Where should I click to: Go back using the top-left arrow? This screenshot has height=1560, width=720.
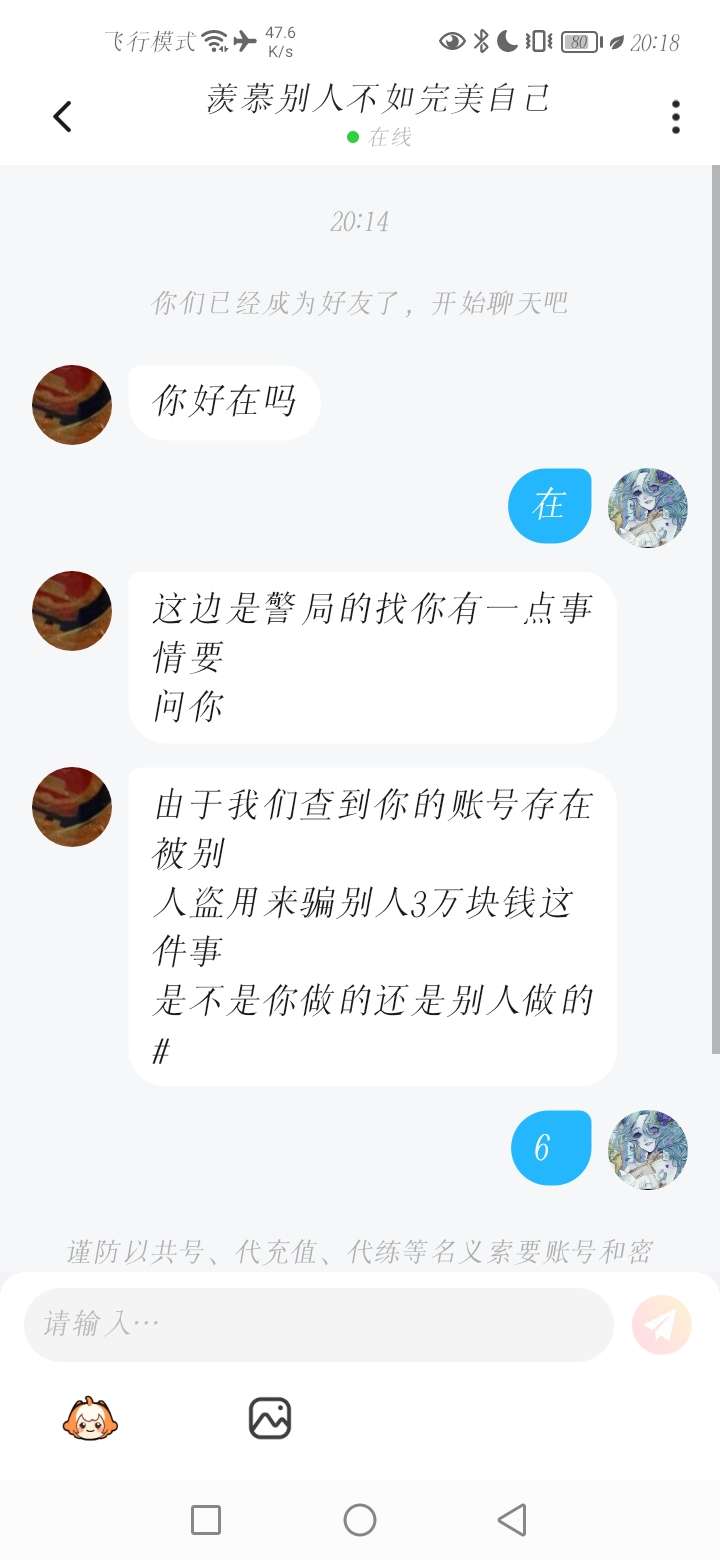[x=62, y=117]
